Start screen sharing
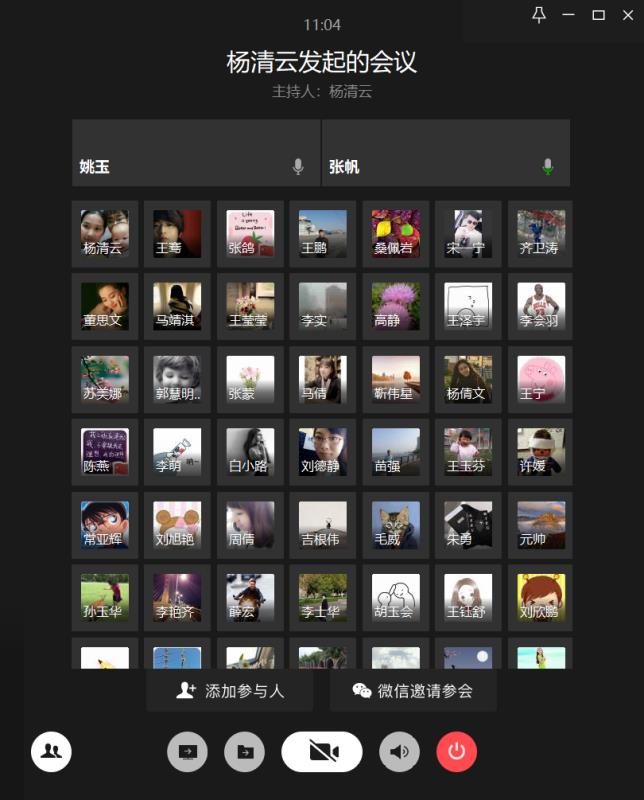Image resolution: width=644 pixels, height=800 pixels. pos(187,751)
